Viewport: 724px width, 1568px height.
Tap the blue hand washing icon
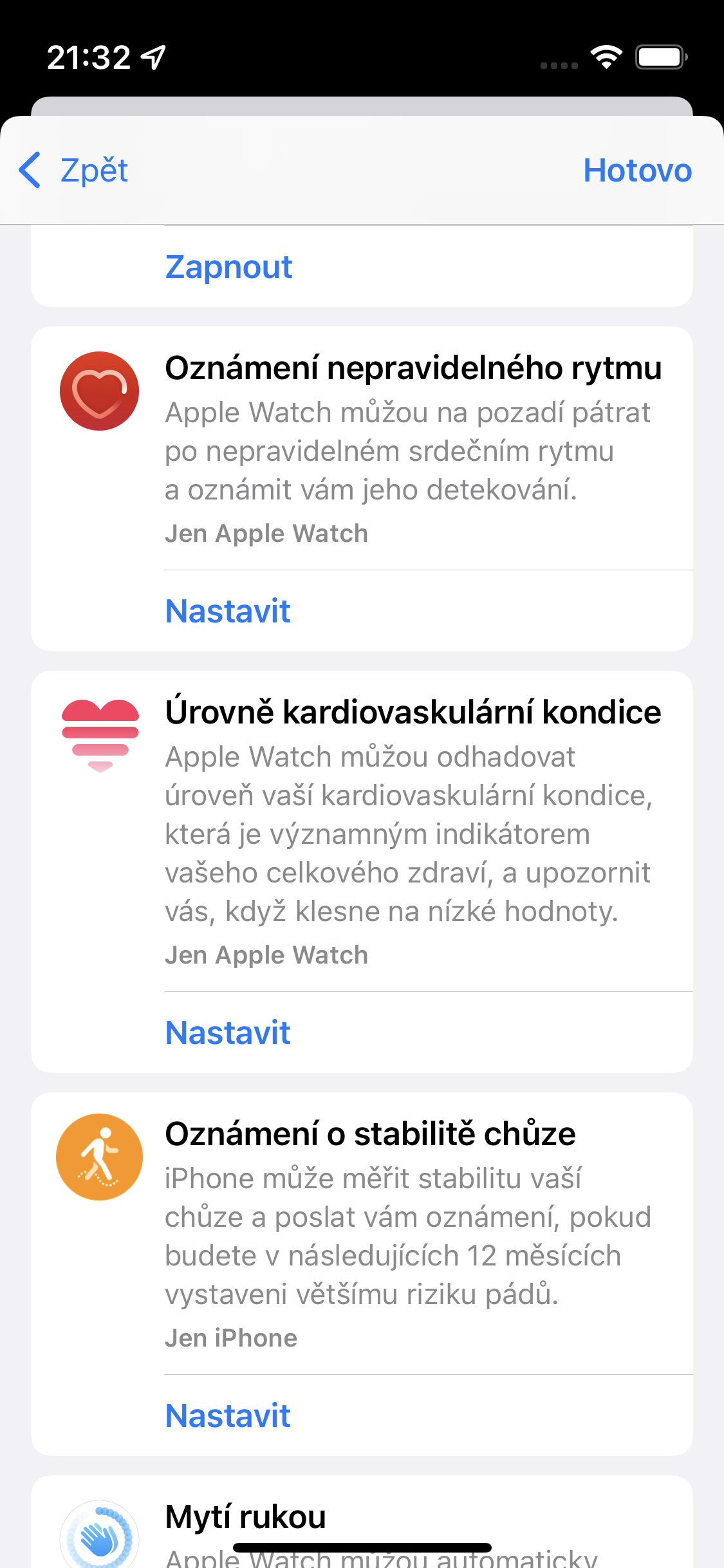(x=98, y=1535)
